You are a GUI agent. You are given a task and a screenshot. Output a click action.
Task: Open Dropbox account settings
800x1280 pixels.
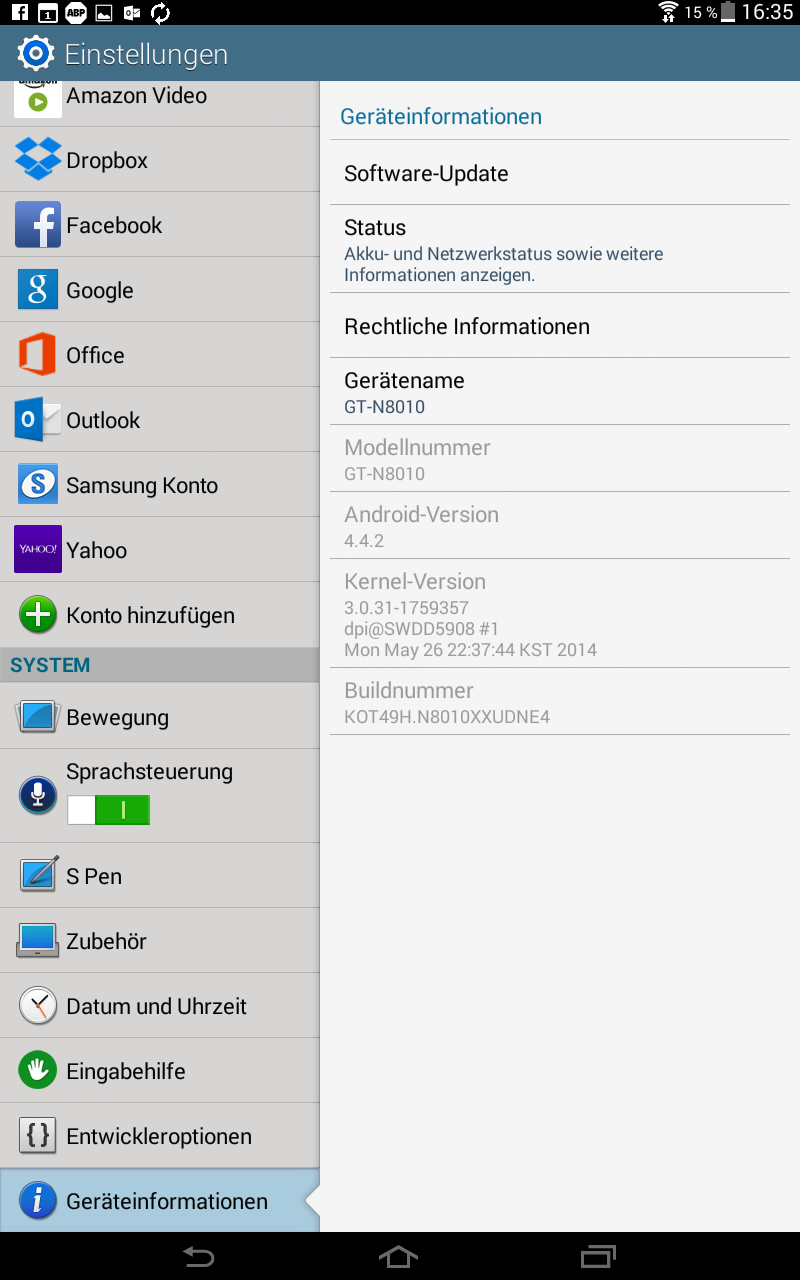[160, 160]
